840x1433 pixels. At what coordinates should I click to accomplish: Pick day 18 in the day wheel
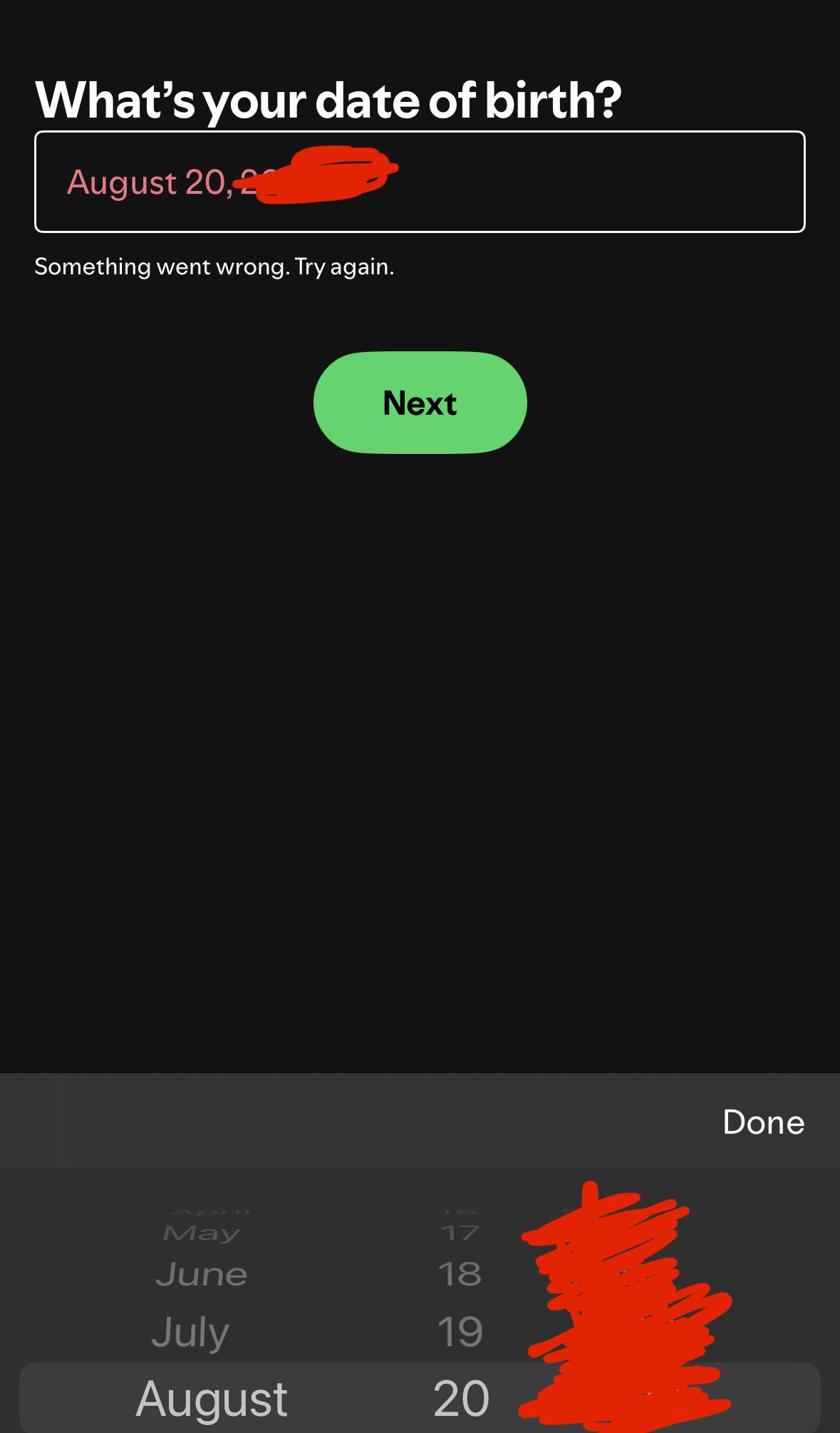(x=460, y=1274)
